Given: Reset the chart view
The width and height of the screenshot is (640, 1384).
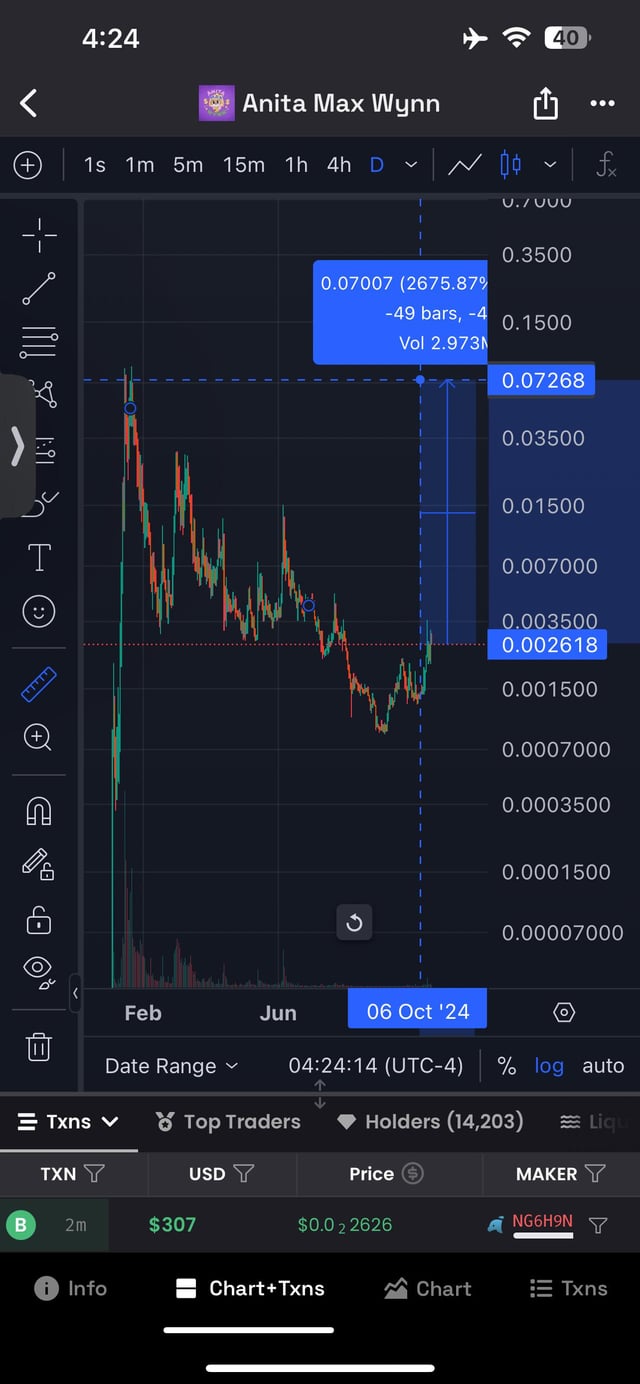Looking at the screenshot, I should pyautogui.click(x=354, y=923).
